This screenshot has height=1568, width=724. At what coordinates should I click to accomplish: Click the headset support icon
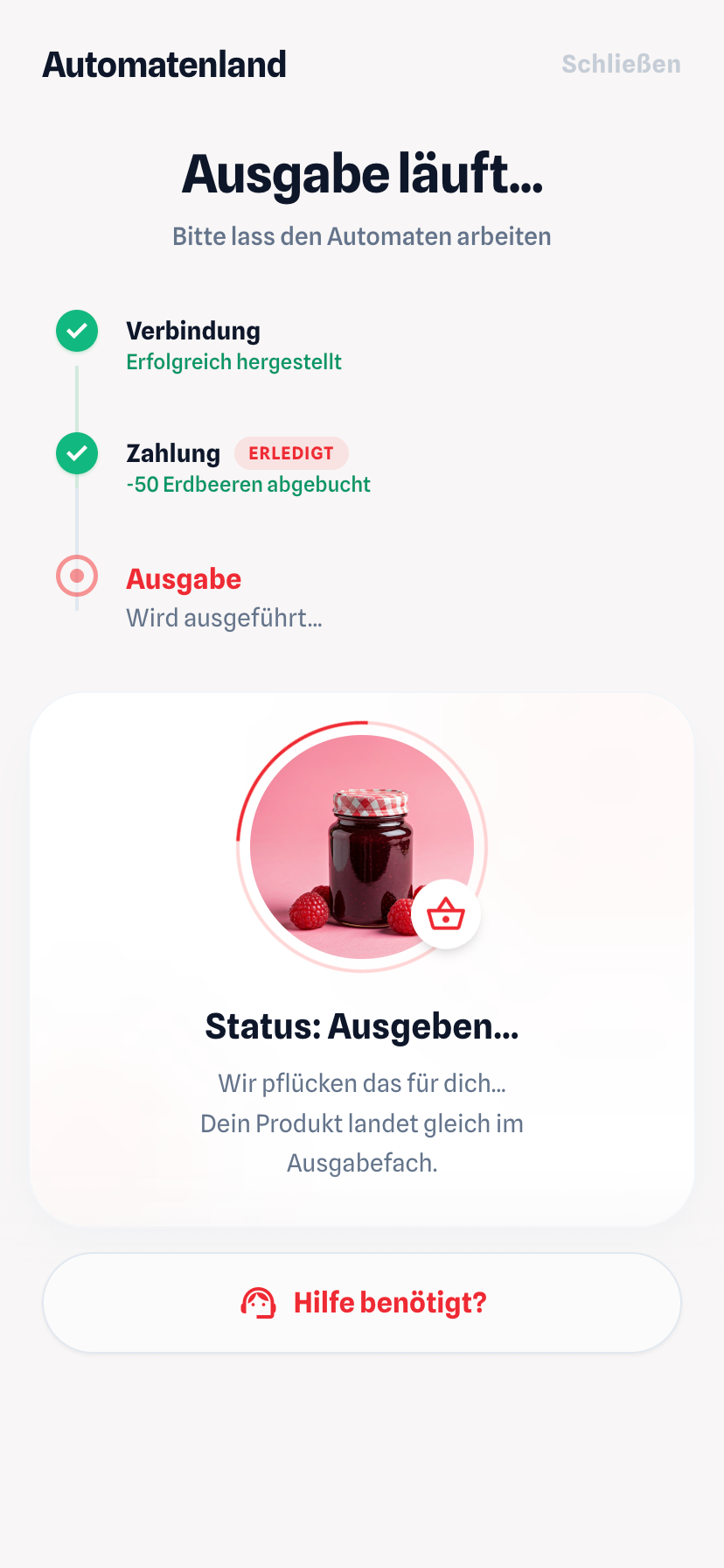coord(260,1302)
